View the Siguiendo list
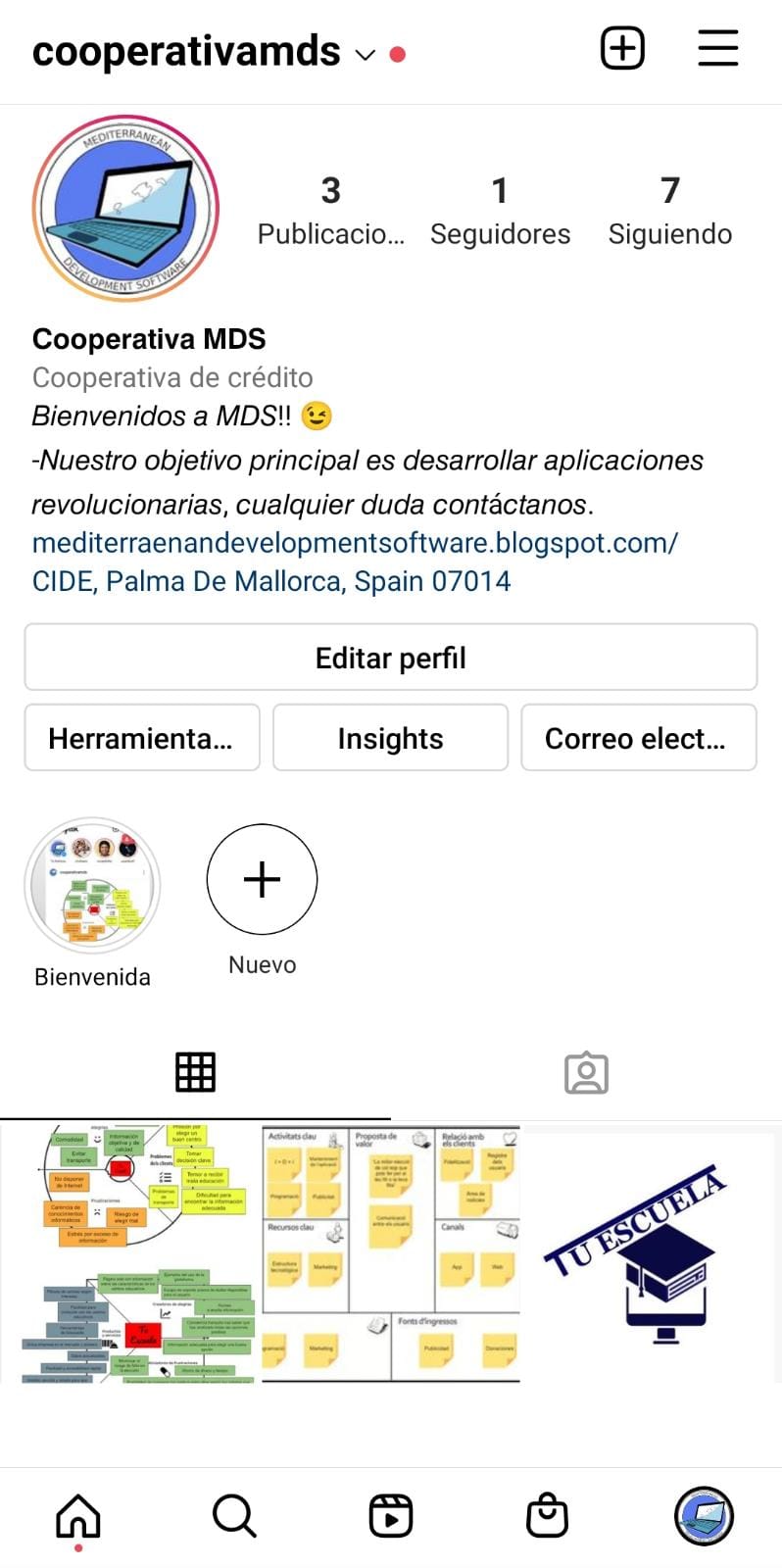Screen dimensions: 782x1568 coord(670,211)
